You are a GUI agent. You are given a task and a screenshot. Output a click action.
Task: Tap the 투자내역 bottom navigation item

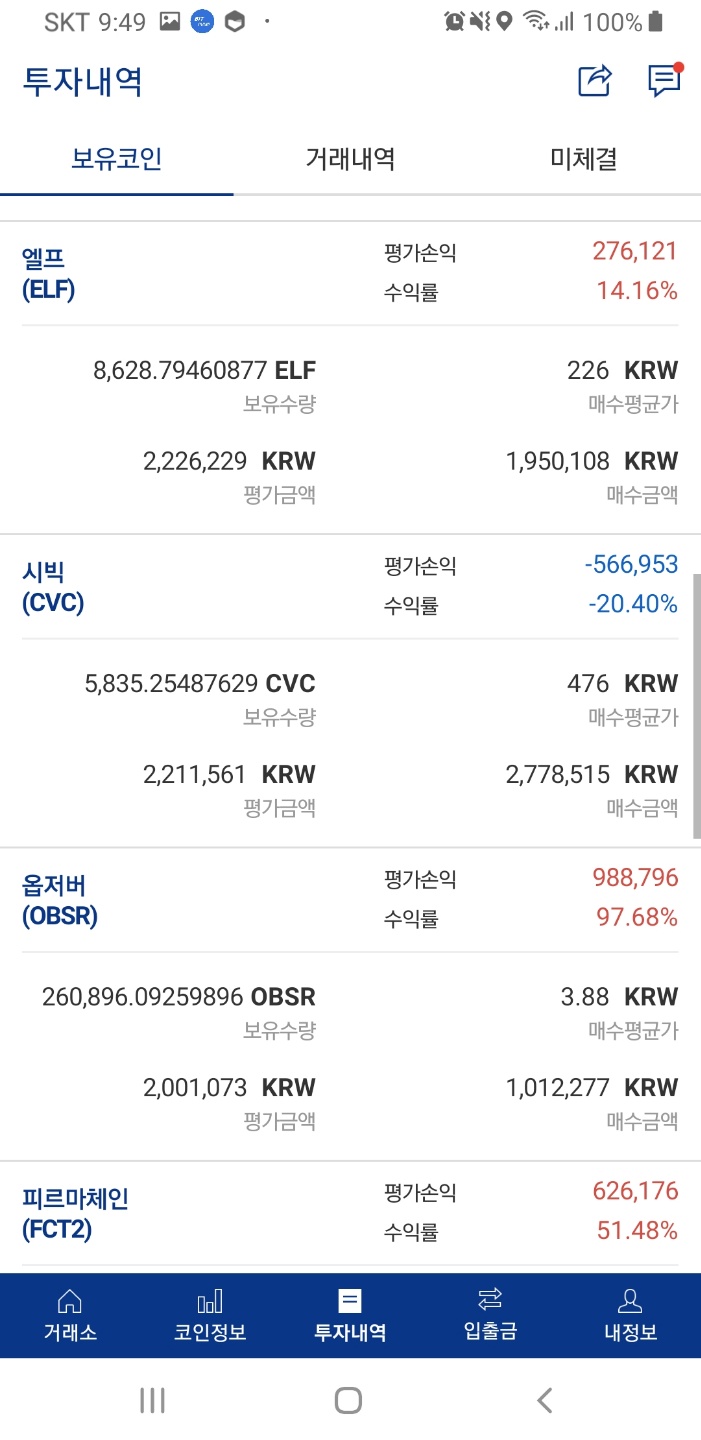pyautogui.click(x=350, y=1314)
